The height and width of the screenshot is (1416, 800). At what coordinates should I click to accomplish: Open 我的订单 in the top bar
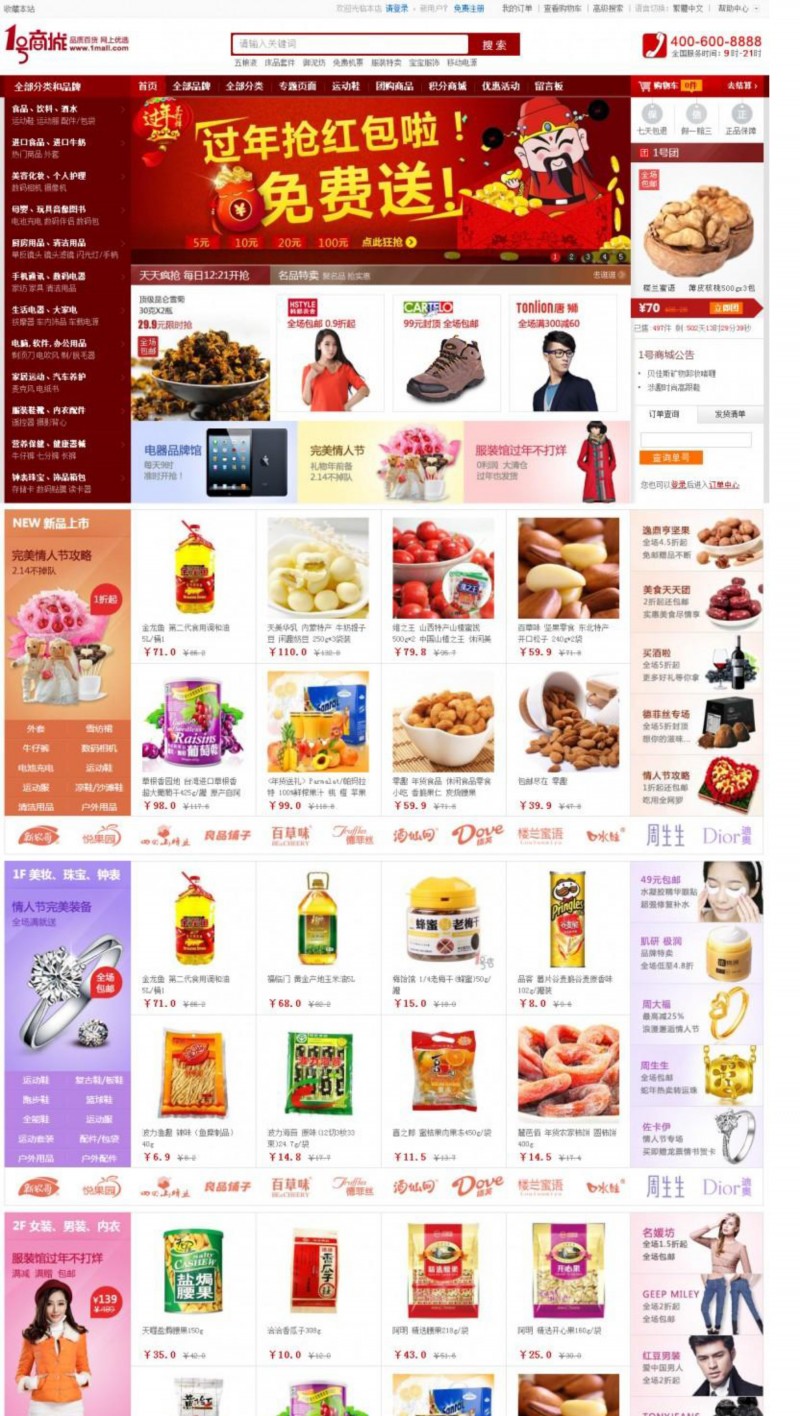516,8
